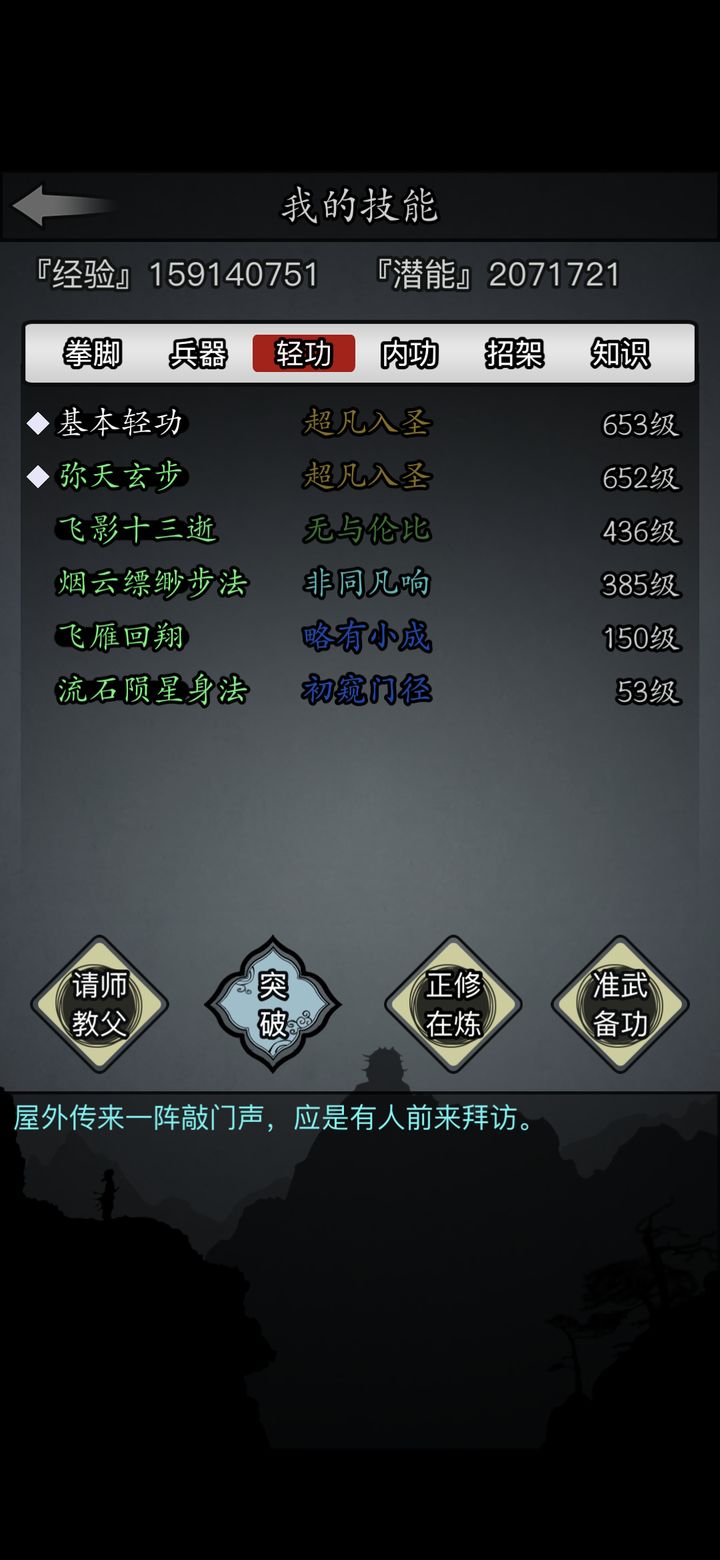720x1560 pixels.
Task: Switch to the 内功 tab
Action: (409, 353)
